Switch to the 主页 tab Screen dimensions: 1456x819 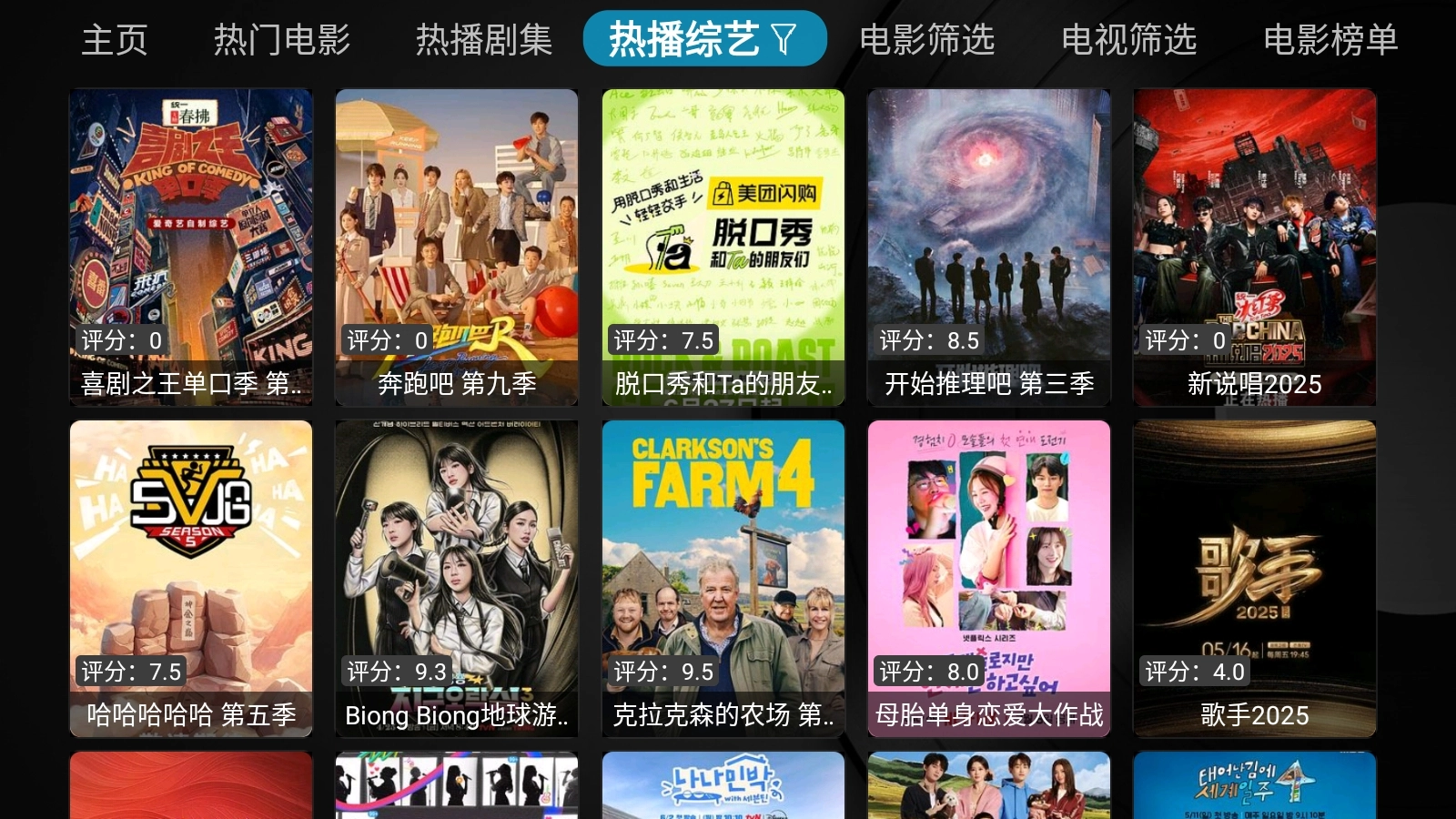(115, 40)
